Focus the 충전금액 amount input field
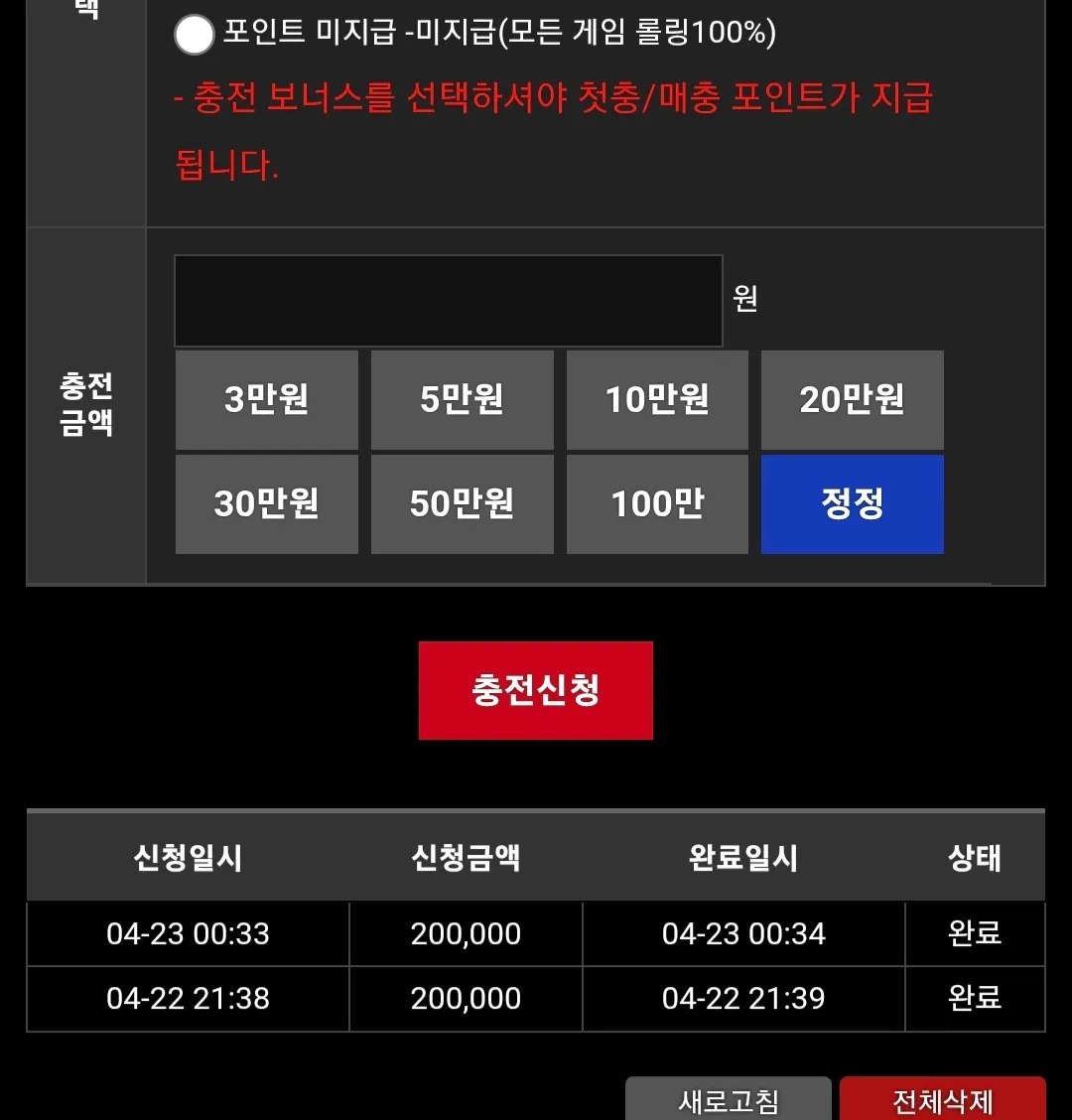The width and height of the screenshot is (1072, 1120). pos(449,301)
